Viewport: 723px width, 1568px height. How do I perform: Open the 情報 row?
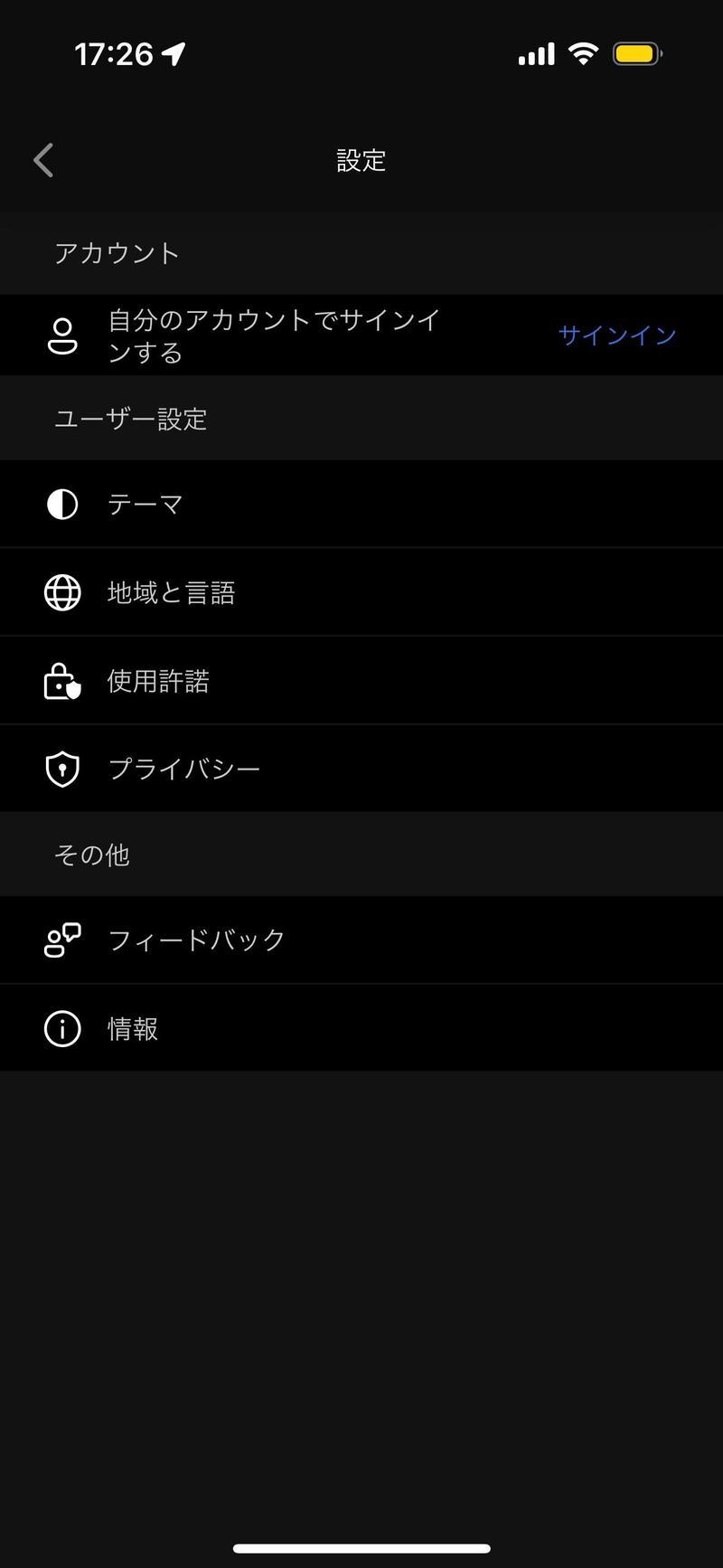tap(361, 1029)
